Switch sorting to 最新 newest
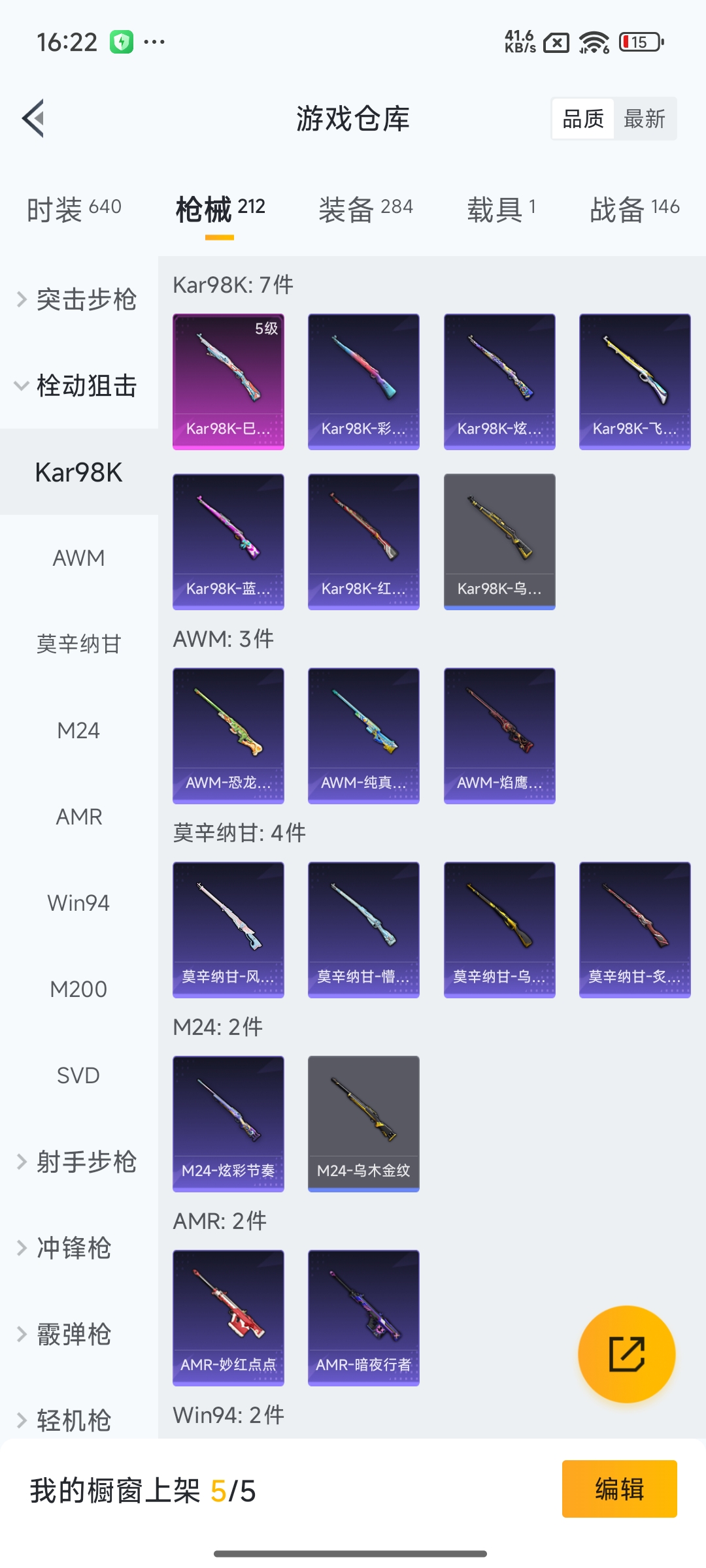 click(x=645, y=118)
